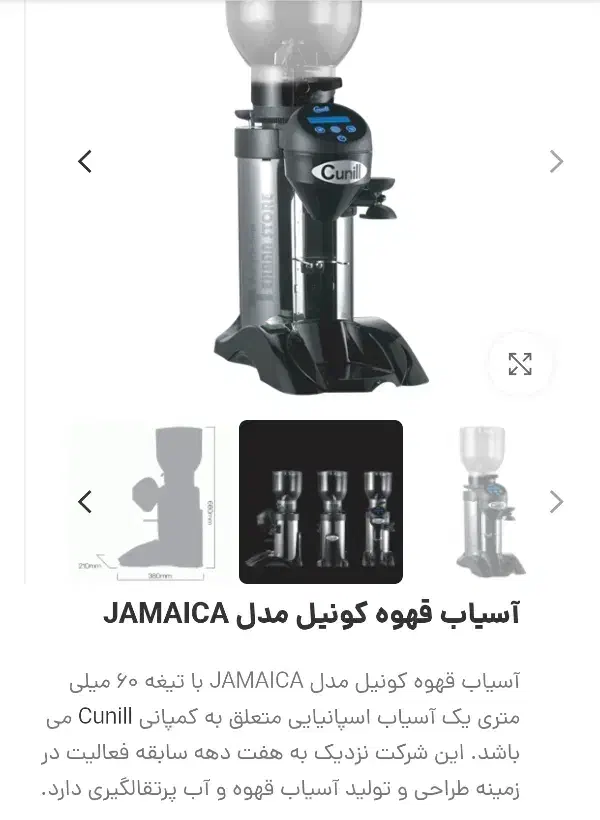
Task: Move the thumbnail strip to previous thumbnails
Action: (85, 502)
